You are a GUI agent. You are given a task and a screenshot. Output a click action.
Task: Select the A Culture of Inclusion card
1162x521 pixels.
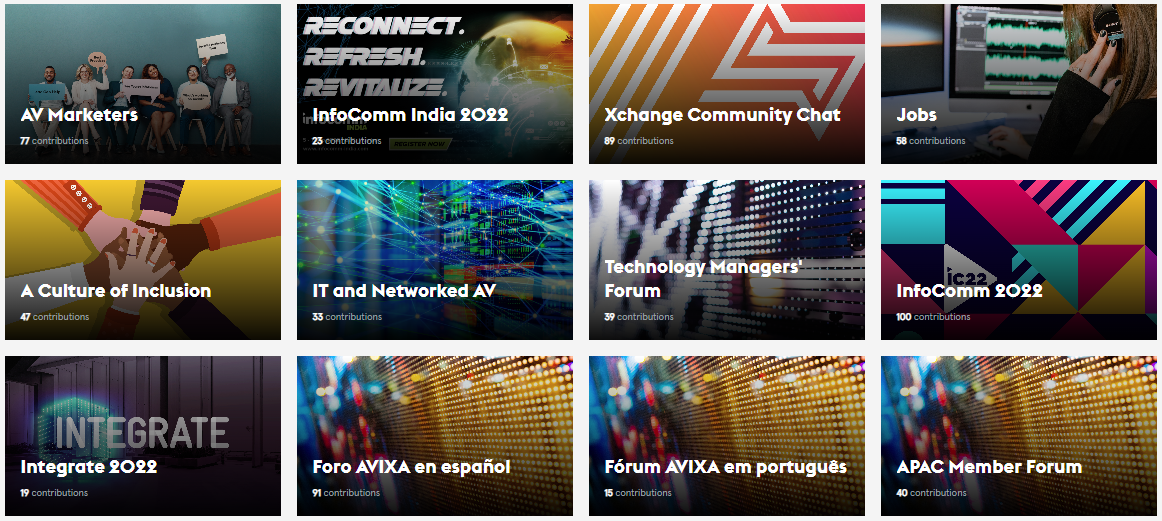[x=143, y=260]
